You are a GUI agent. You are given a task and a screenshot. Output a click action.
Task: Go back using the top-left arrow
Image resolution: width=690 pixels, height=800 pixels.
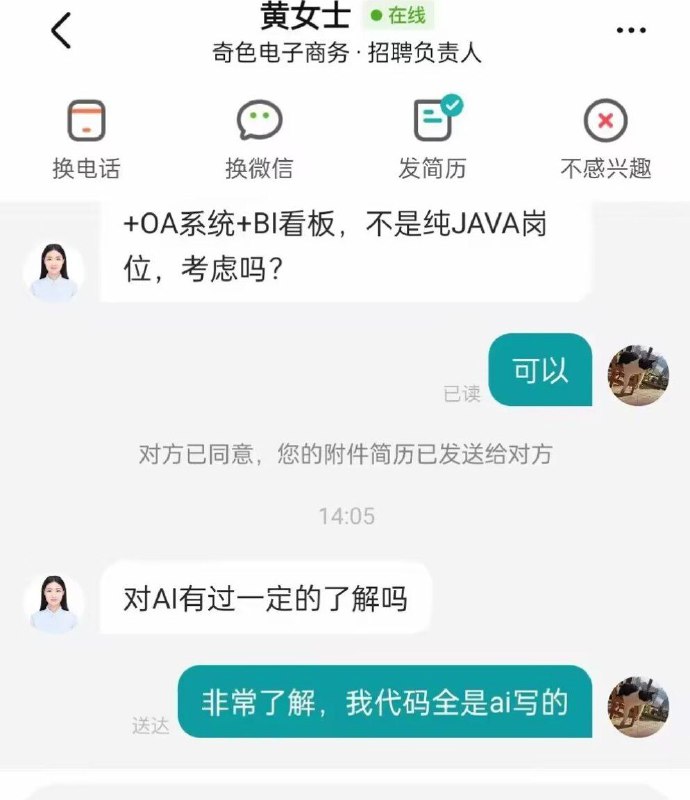click(62, 31)
